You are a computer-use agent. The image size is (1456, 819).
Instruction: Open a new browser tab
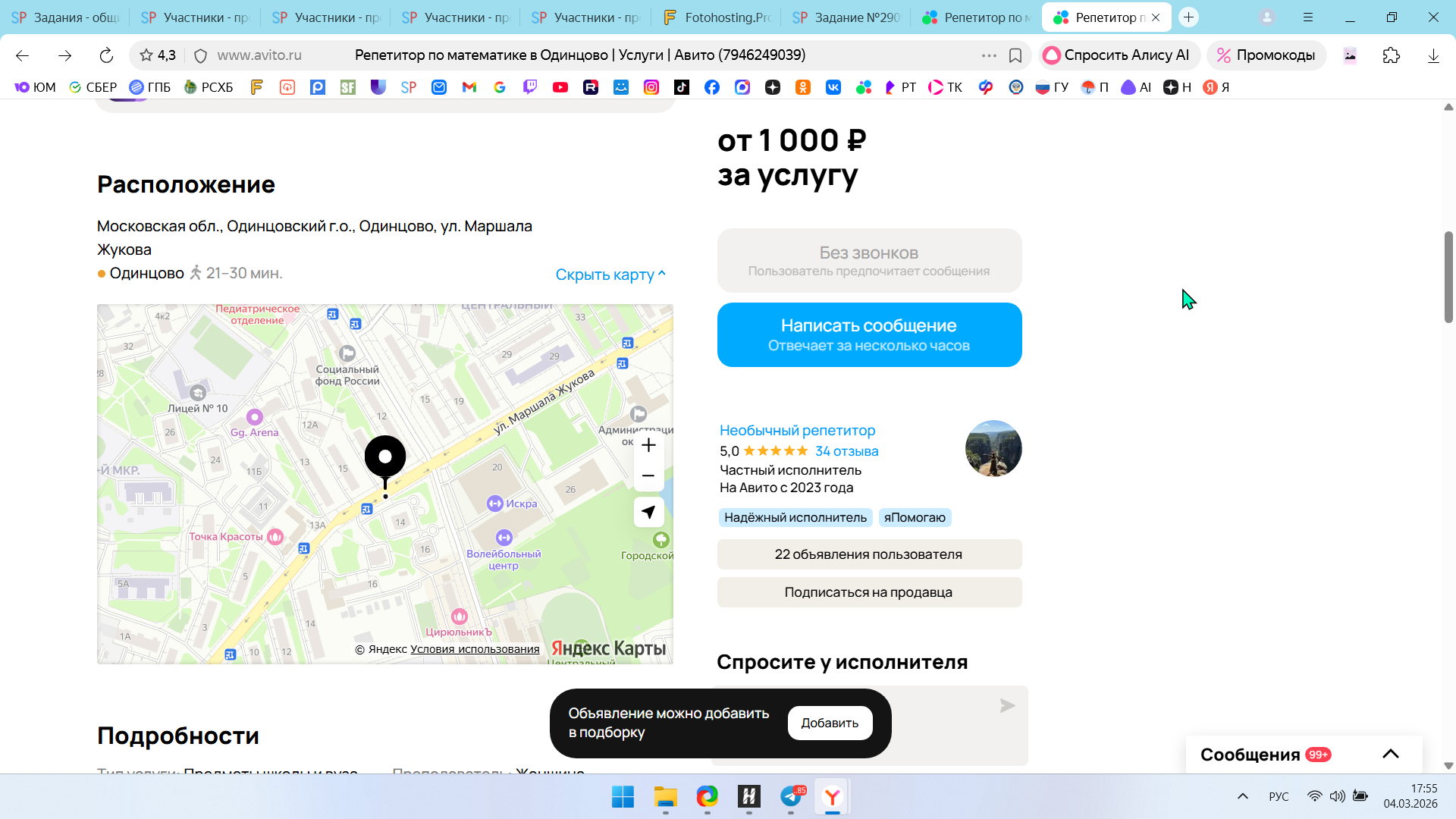1188,17
